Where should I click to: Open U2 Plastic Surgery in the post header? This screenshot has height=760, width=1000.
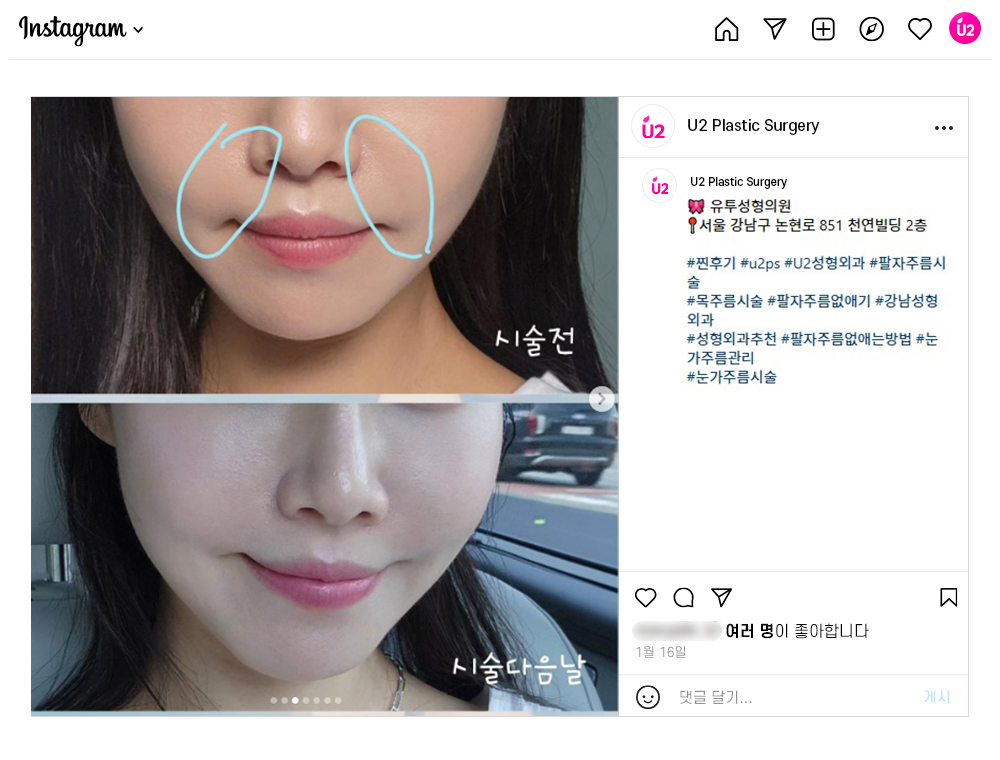click(753, 126)
